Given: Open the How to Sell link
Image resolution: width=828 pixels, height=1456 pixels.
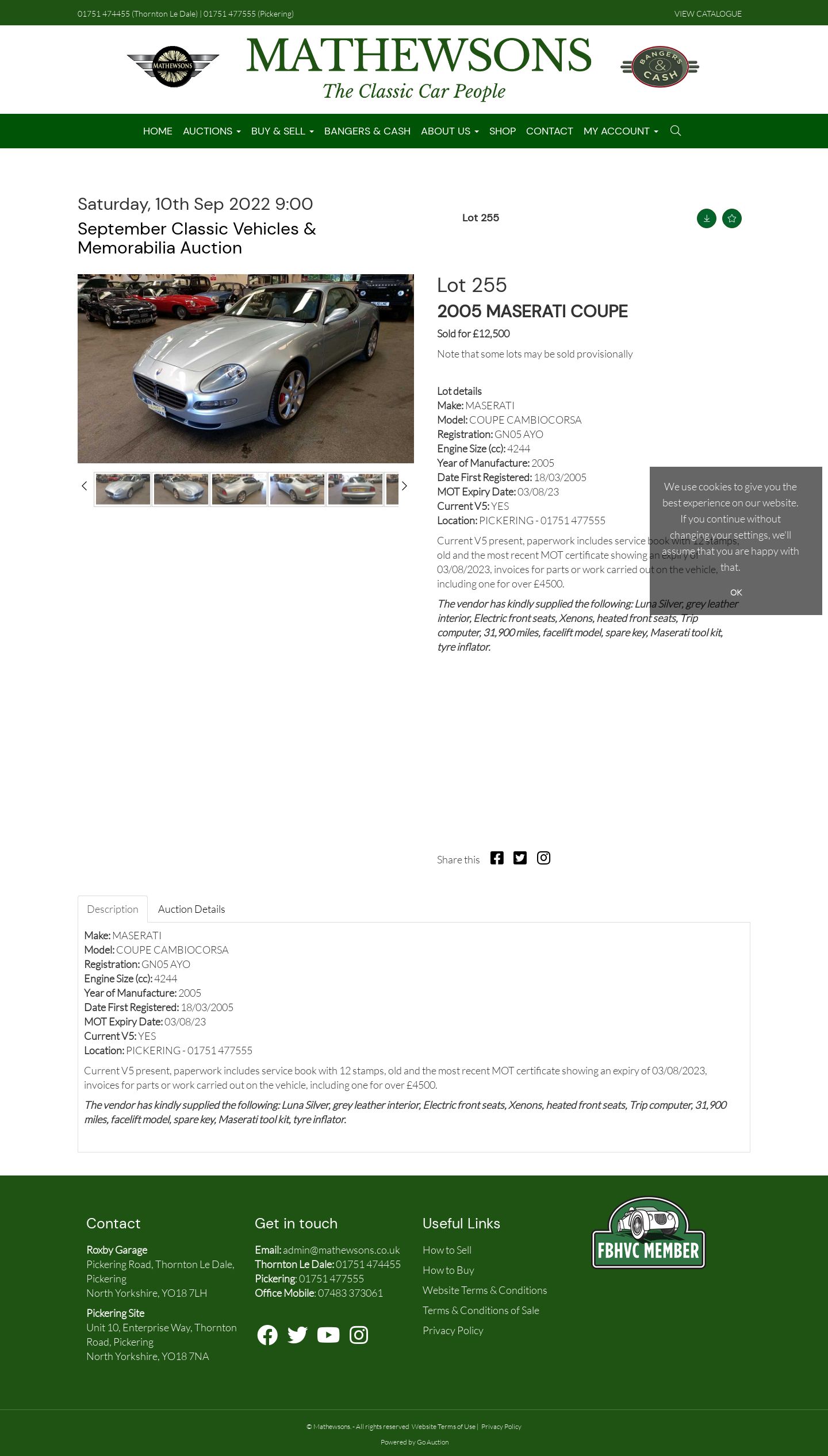Looking at the screenshot, I should (447, 1250).
